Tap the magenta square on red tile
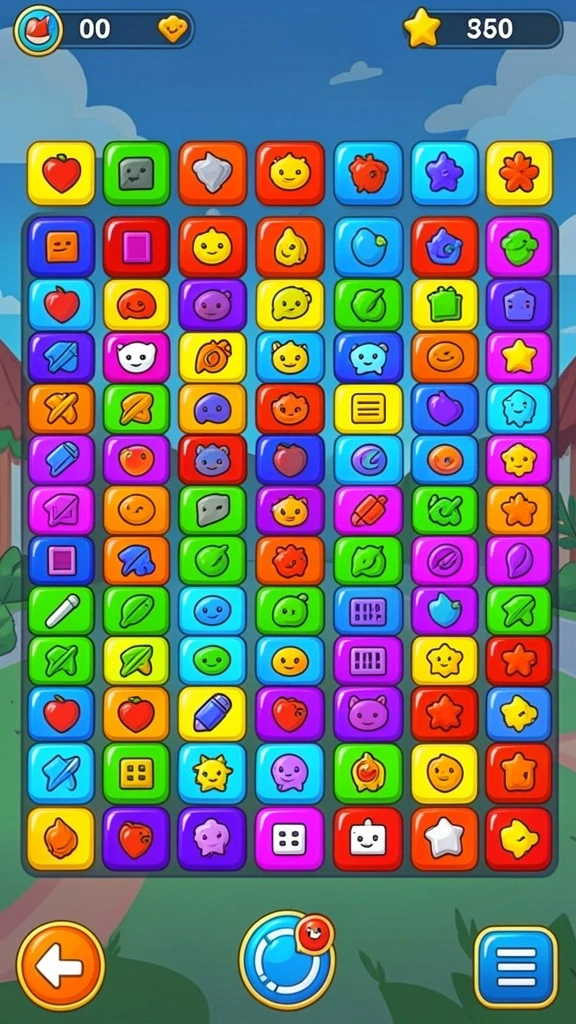 tap(136, 248)
